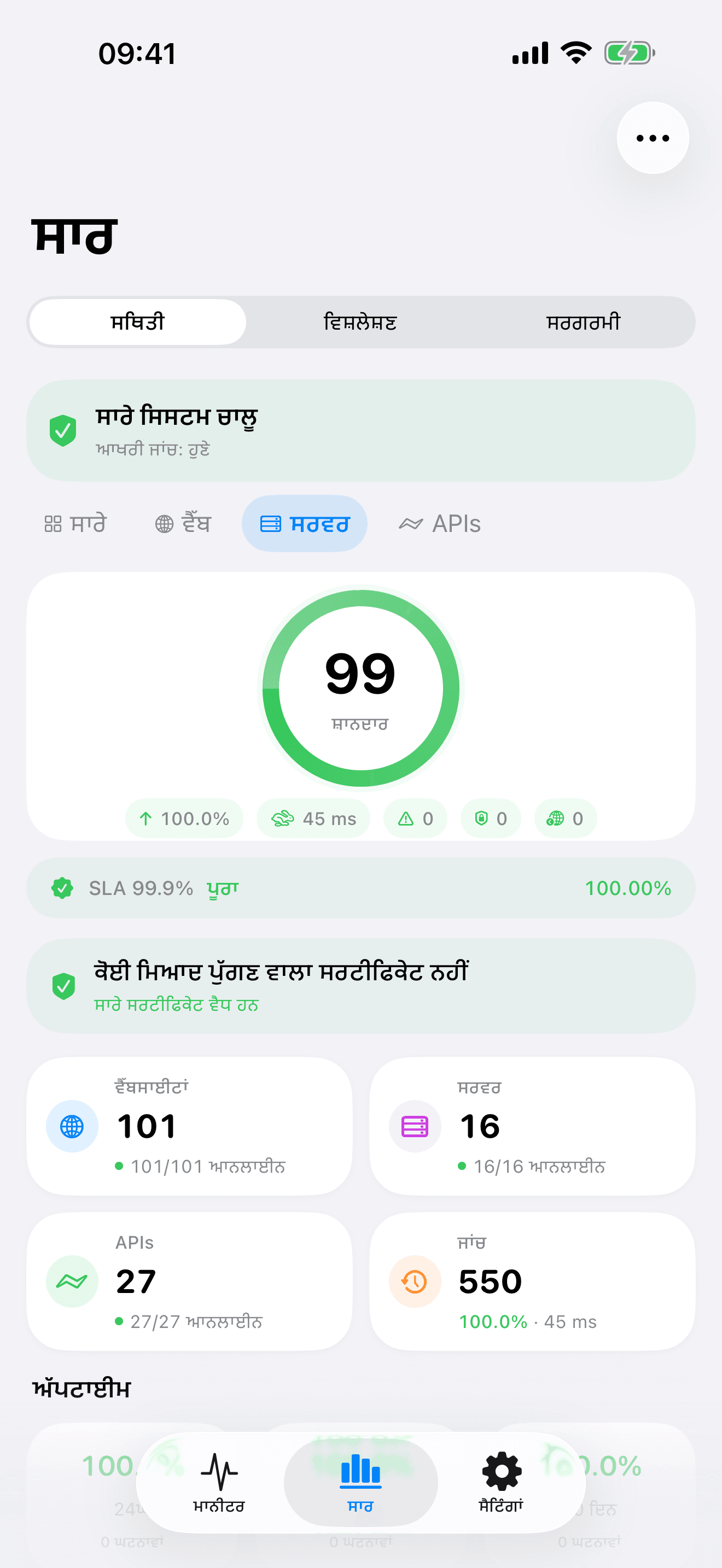The image size is (722, 1568).
Task: Select the ਸਾਰੇ filter chip
Action: 75,523
